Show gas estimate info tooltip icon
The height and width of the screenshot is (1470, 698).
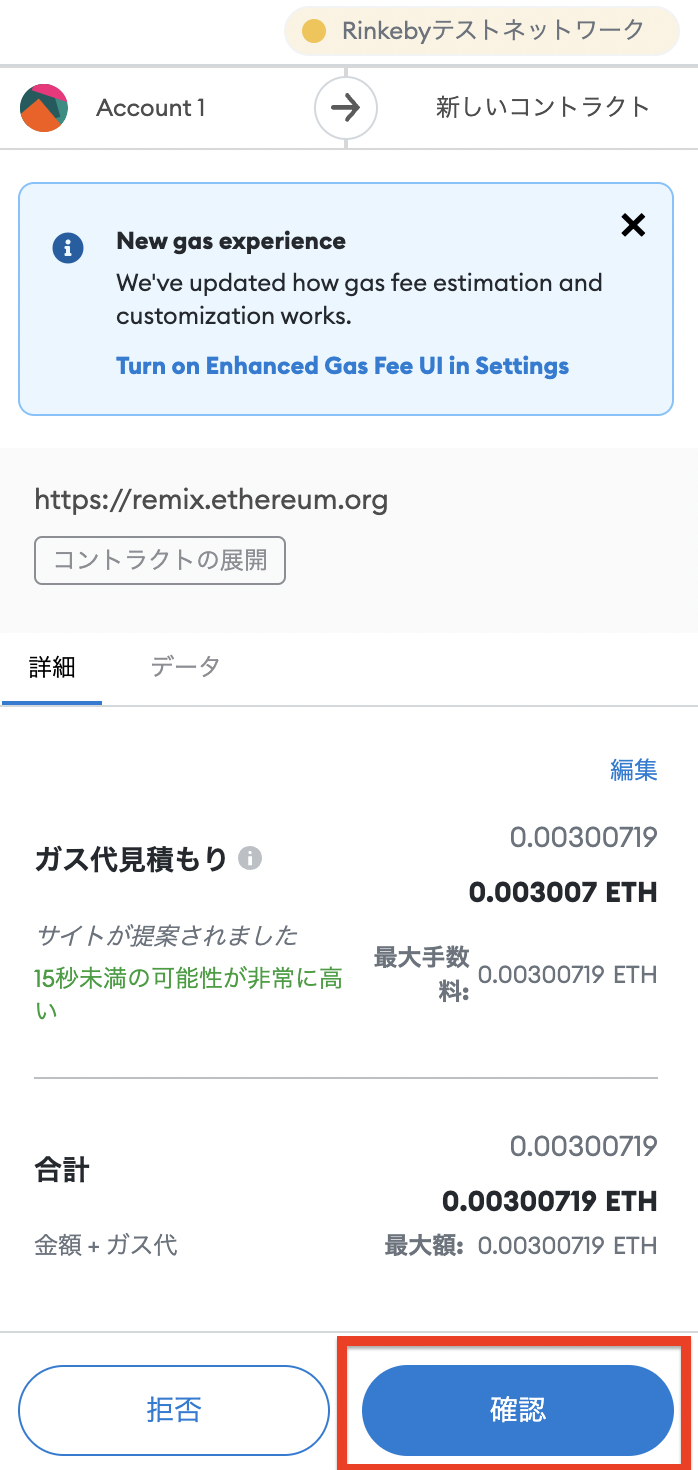(x=251, y=858)
